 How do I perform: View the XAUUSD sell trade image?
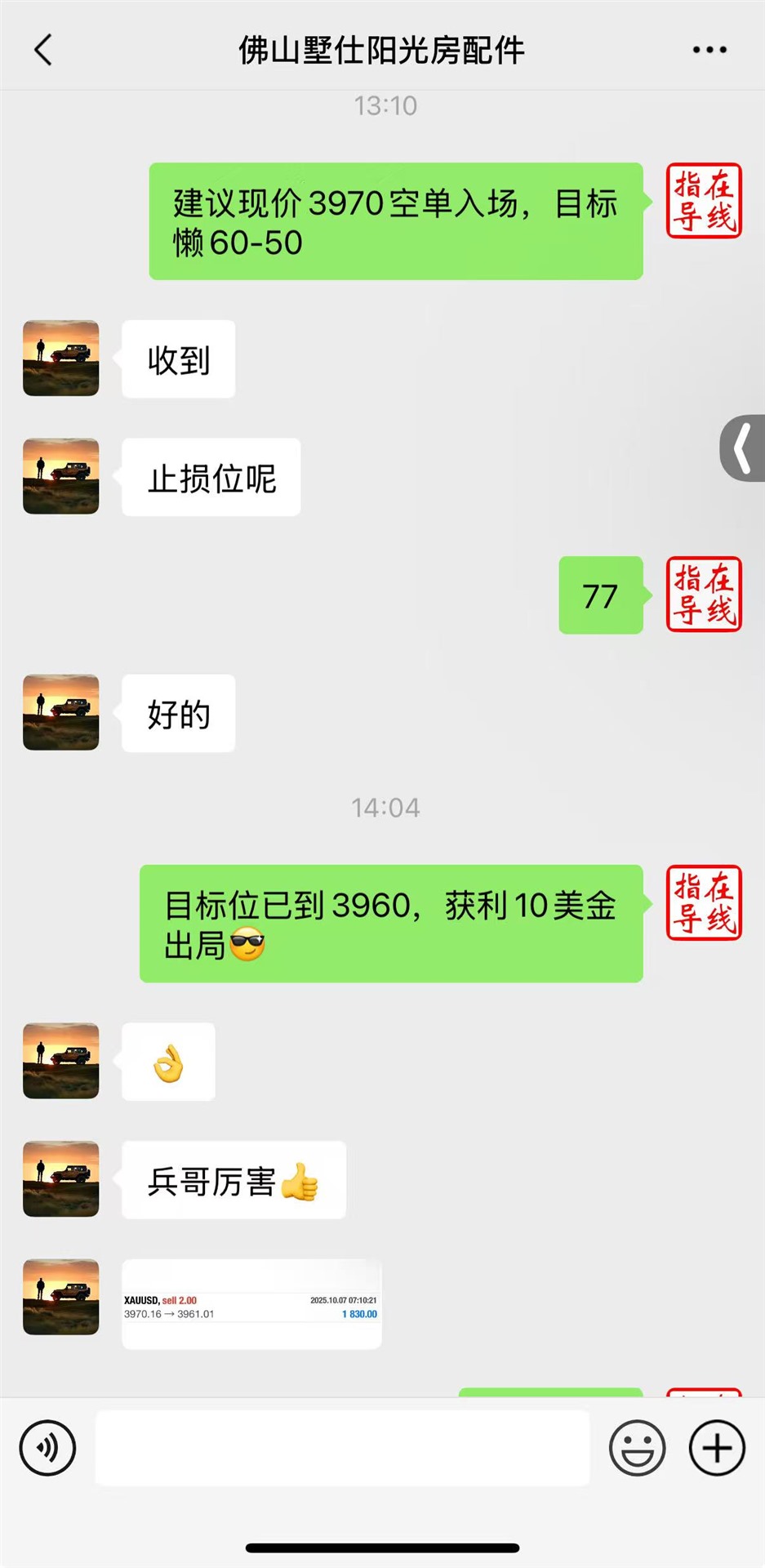tap(251, 1305)
